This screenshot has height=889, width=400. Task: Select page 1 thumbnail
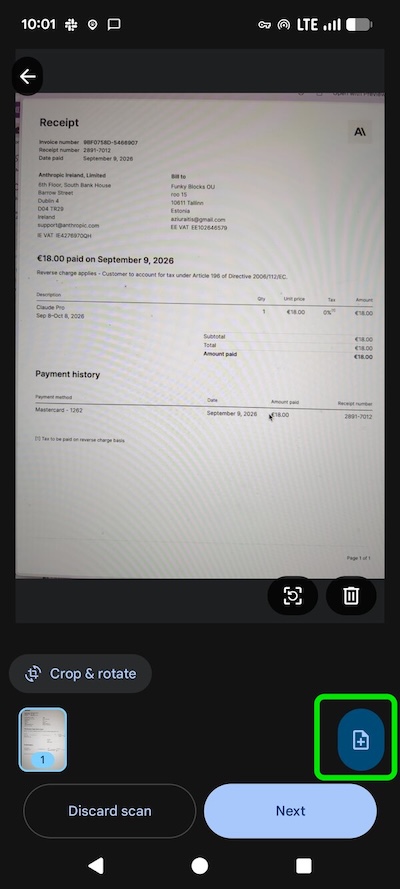[x=42, y=739]
